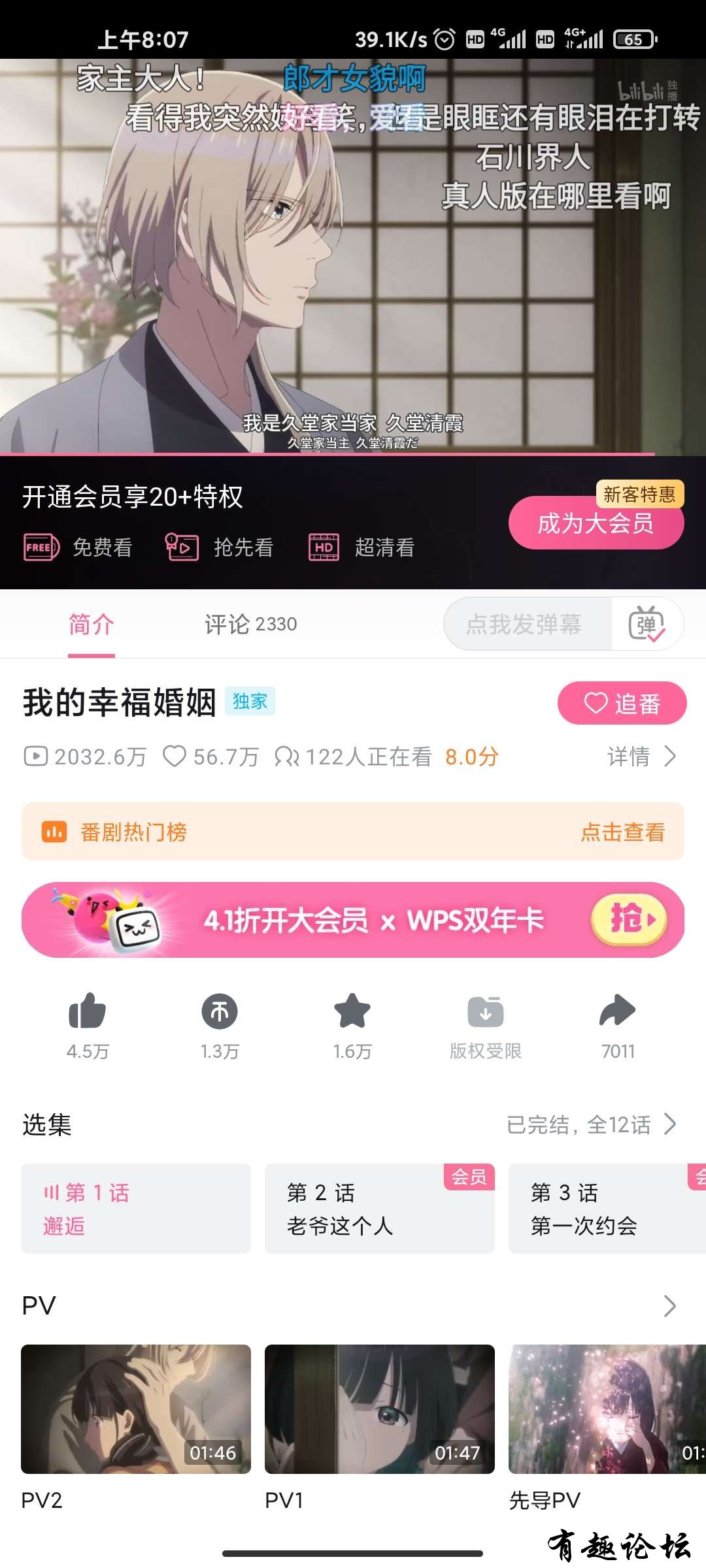Like the anime with thumbs-up
706x1568 pixels.
point(88,1013)
